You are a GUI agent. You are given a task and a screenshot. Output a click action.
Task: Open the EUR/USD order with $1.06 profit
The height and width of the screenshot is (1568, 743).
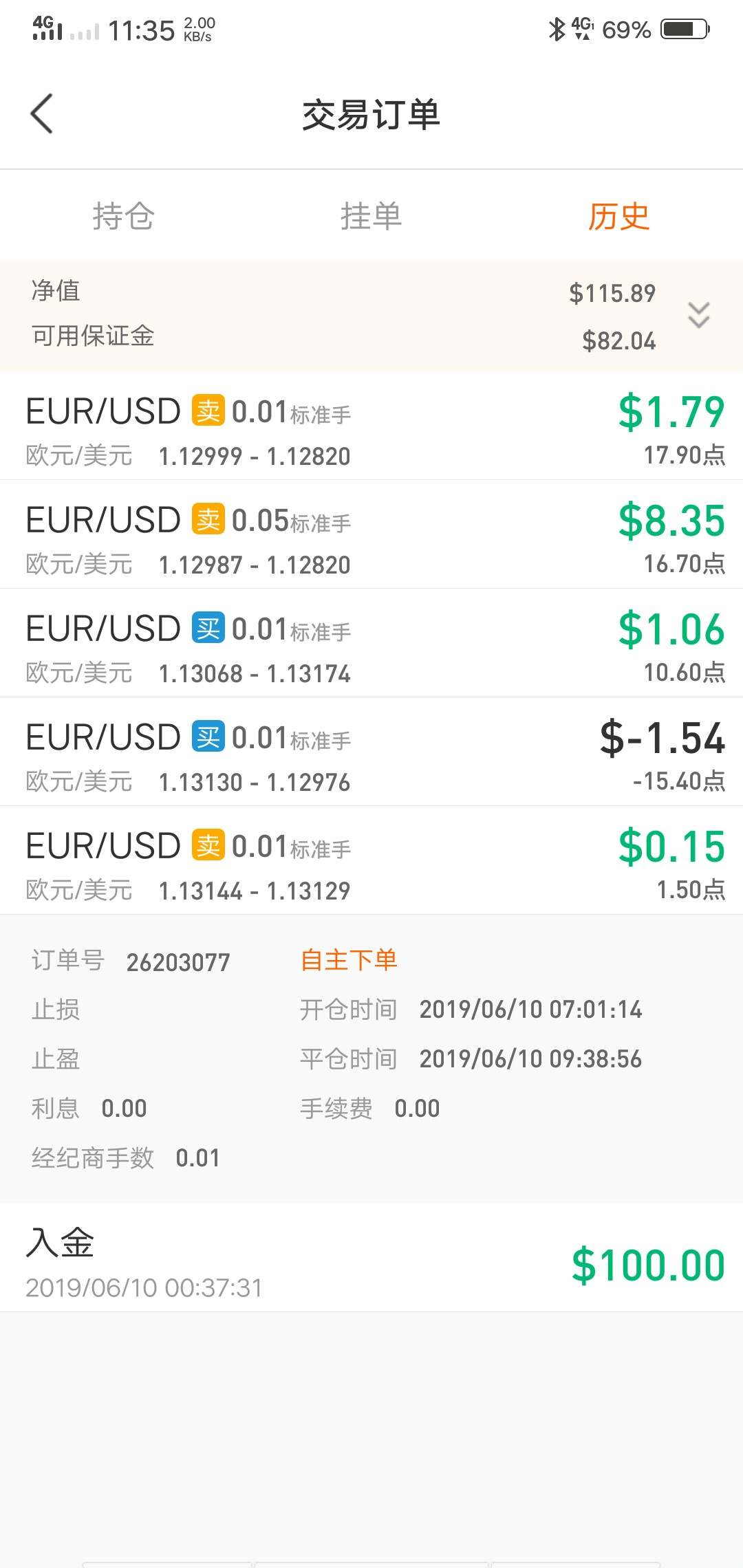(371, 643)
